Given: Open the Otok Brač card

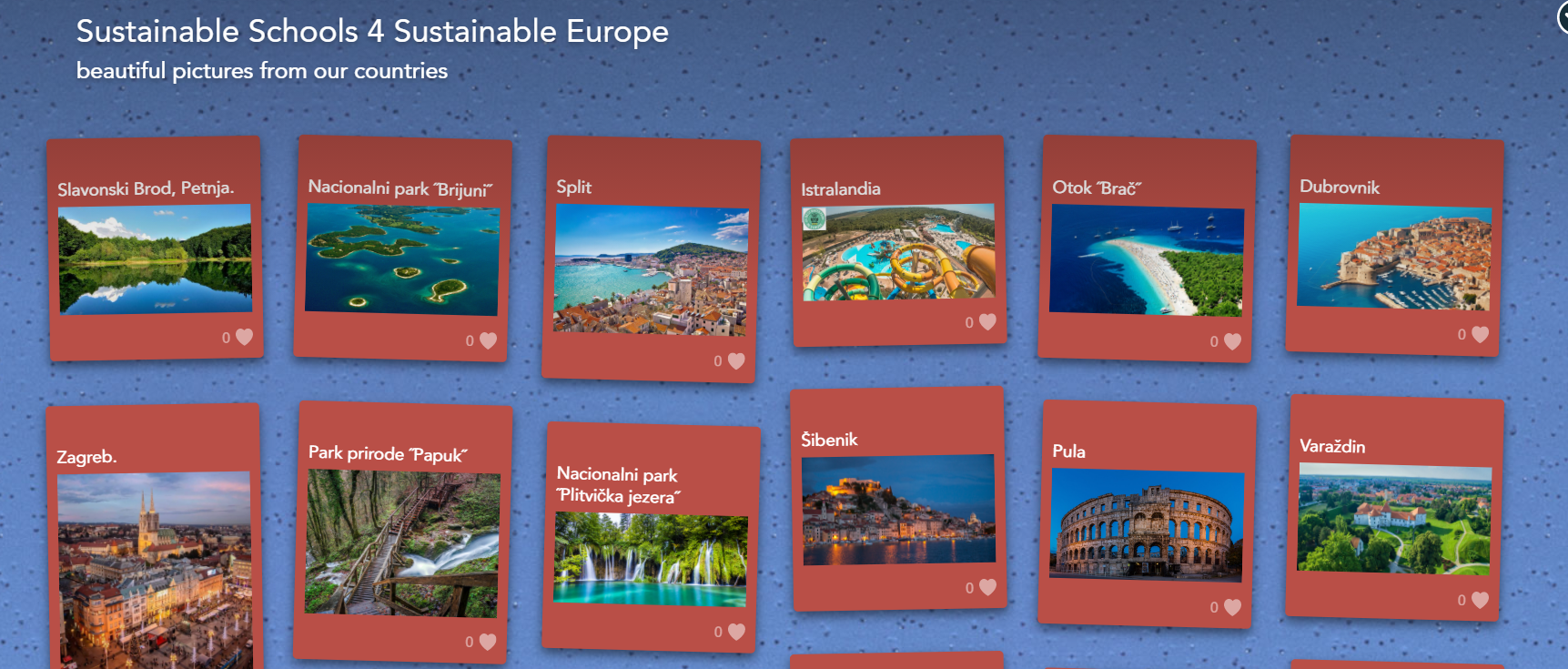Looking at the screenshot, I should click(x=1146, y=260).
